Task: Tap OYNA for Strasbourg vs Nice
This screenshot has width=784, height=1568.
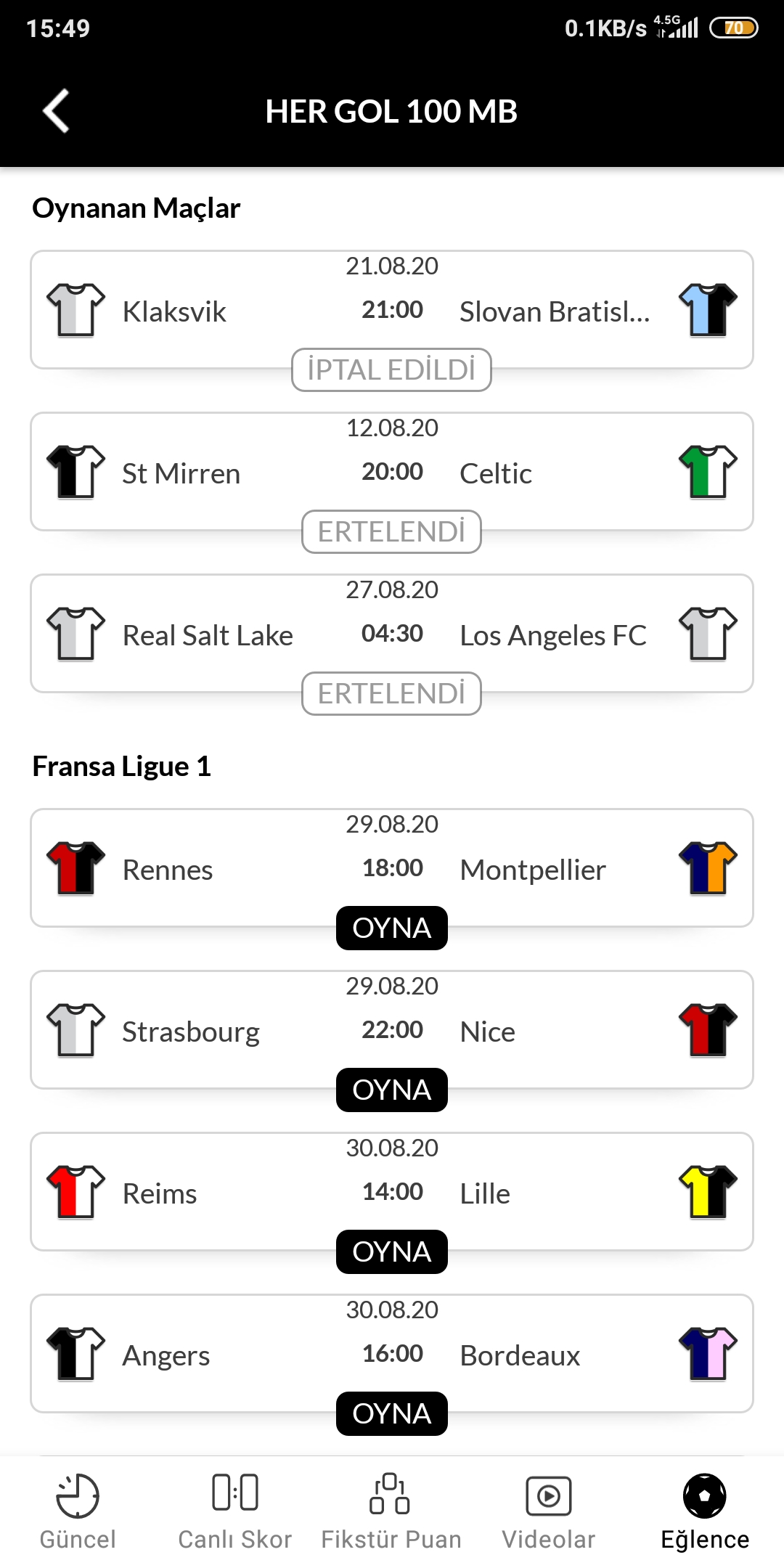Action: [x=392, y=1090]
